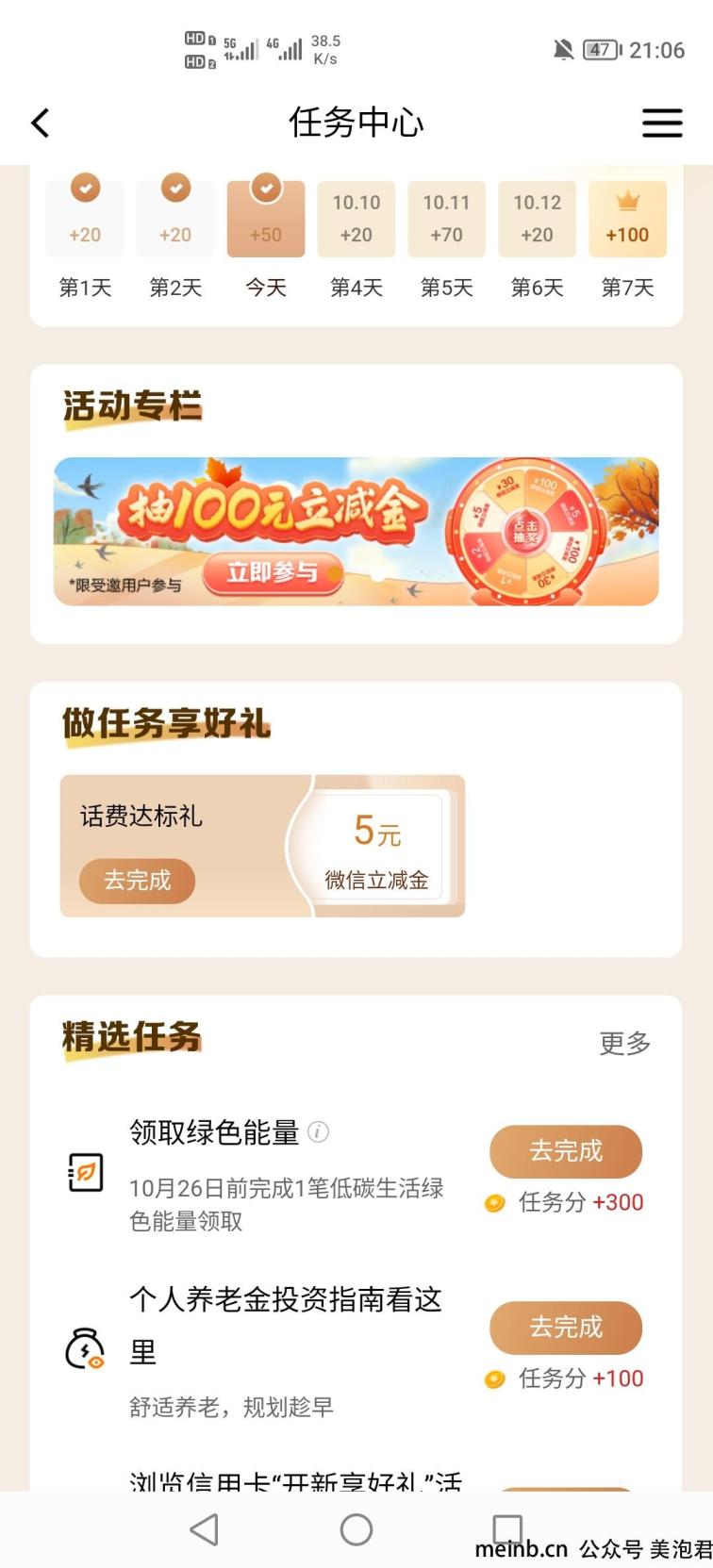Open 更多 in 精选任务
Image resolution: width=713 pixels, height=1568 pixels.
624,1043
